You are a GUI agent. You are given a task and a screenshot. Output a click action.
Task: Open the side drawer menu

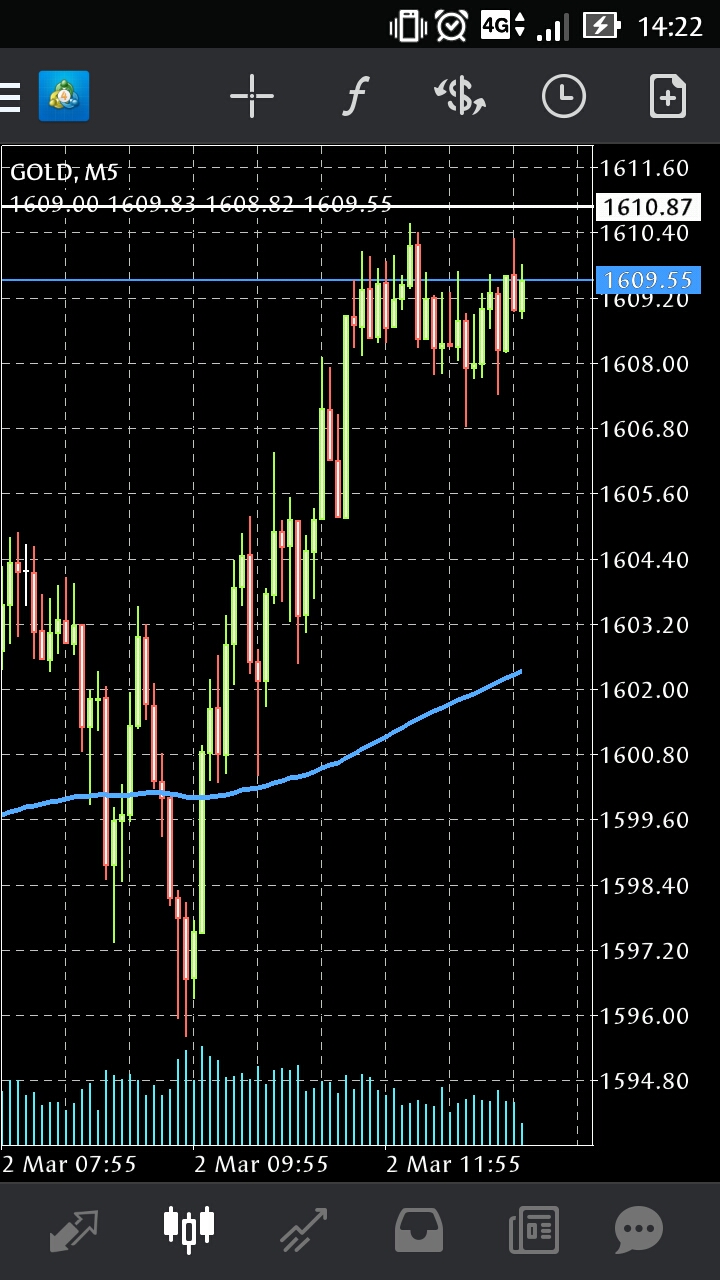[10, 97]
